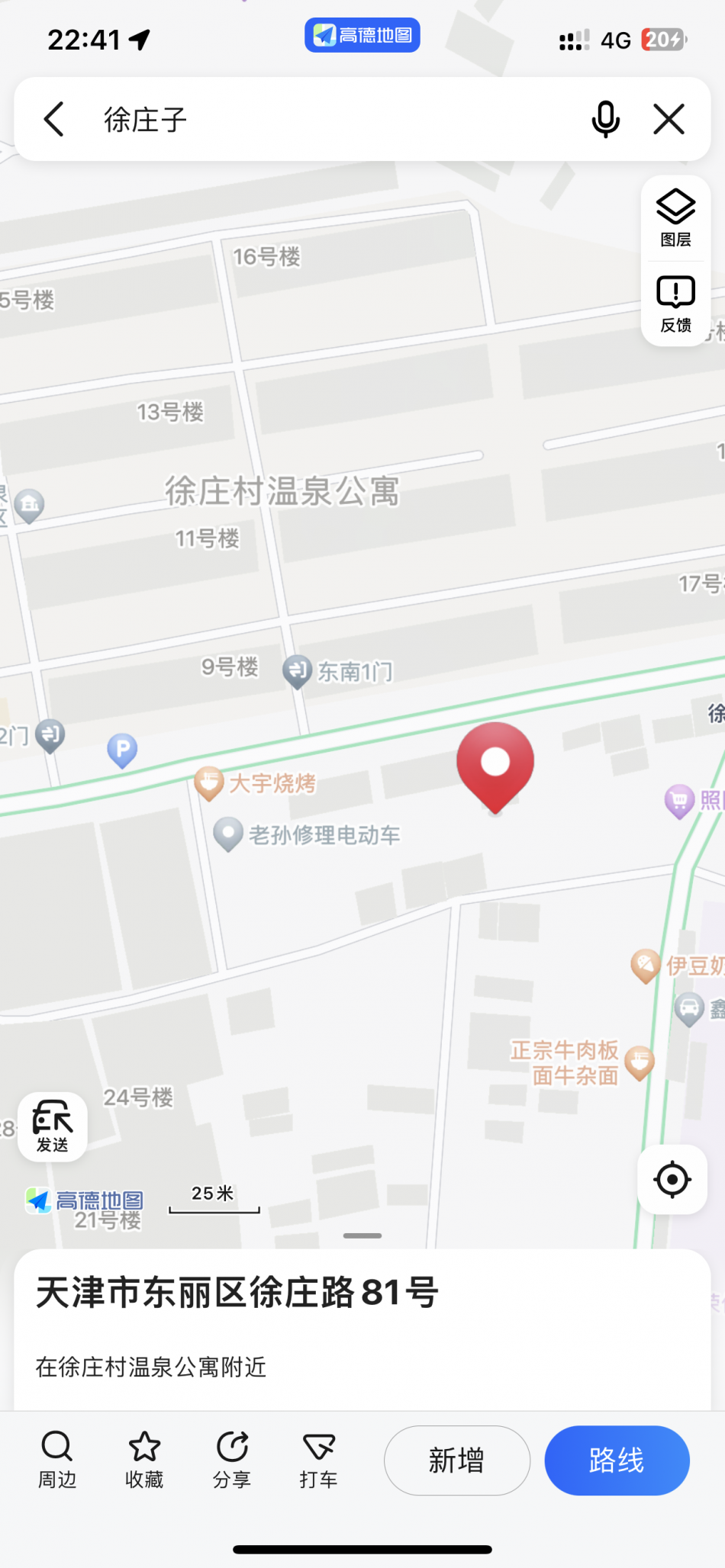Open 反馈 feedback
725x1568 pixels.
[675, 304]
